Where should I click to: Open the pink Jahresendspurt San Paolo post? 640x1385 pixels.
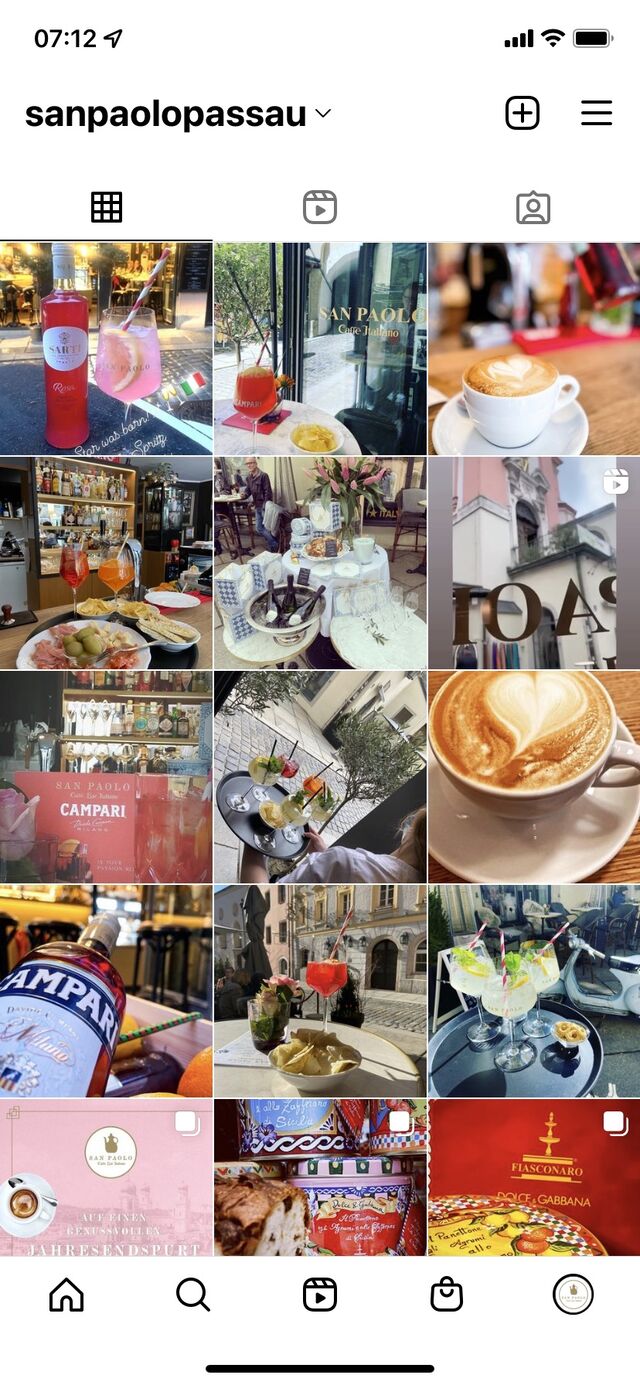pos(106,1178)
